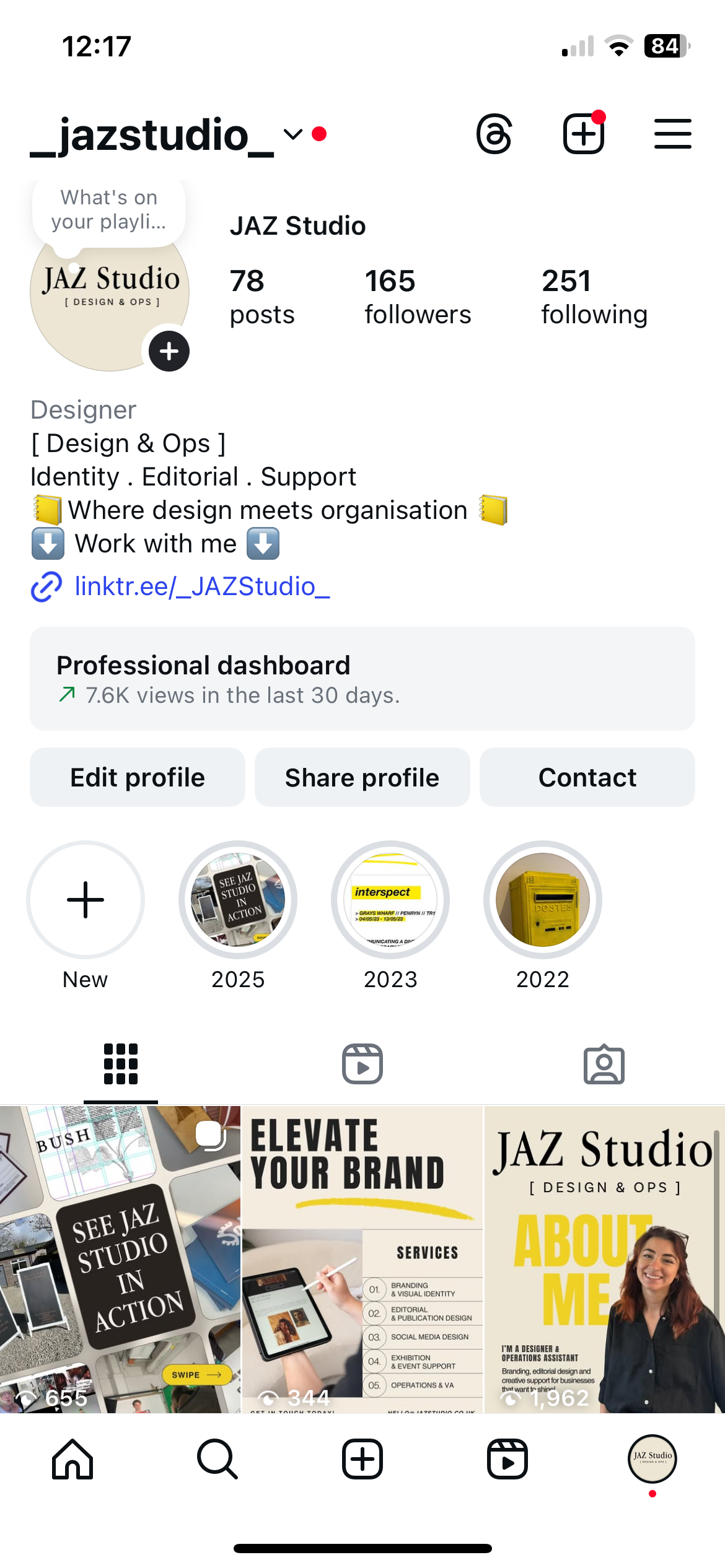
Task: Tap the create new post plus icon in the top bar
Action: 583,134
